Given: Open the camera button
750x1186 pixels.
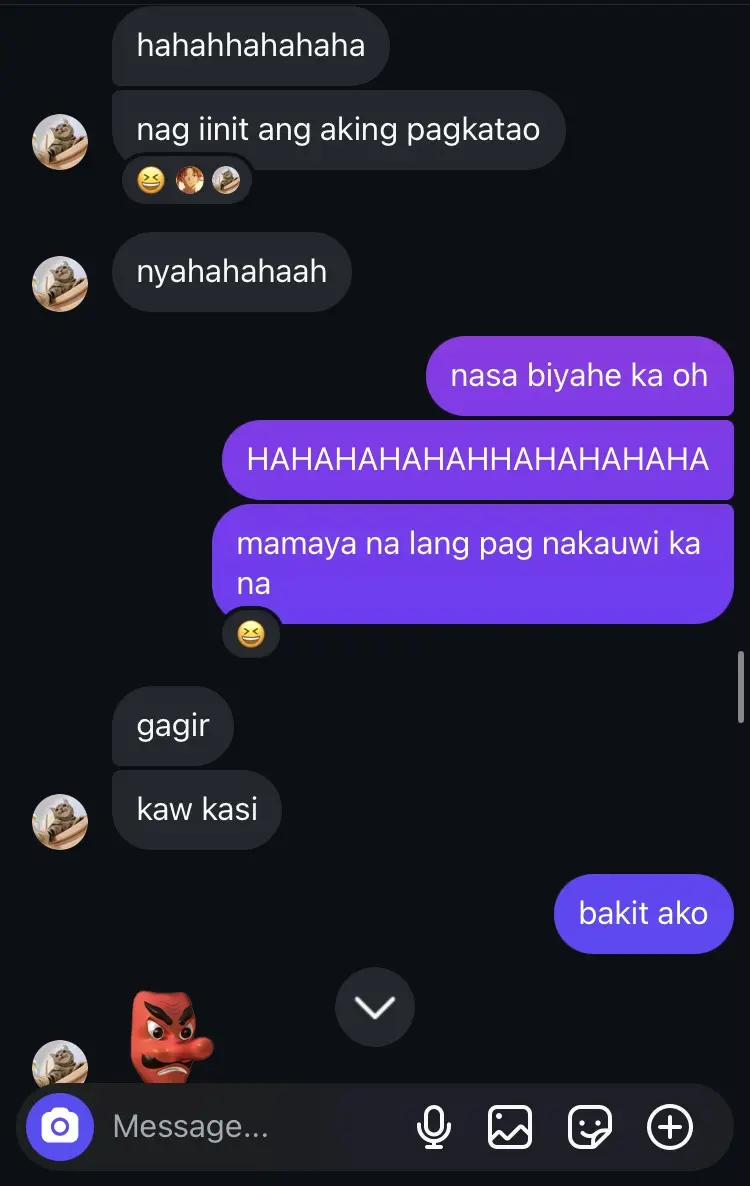Looking at the screenshot, I should pos(60,1127).
